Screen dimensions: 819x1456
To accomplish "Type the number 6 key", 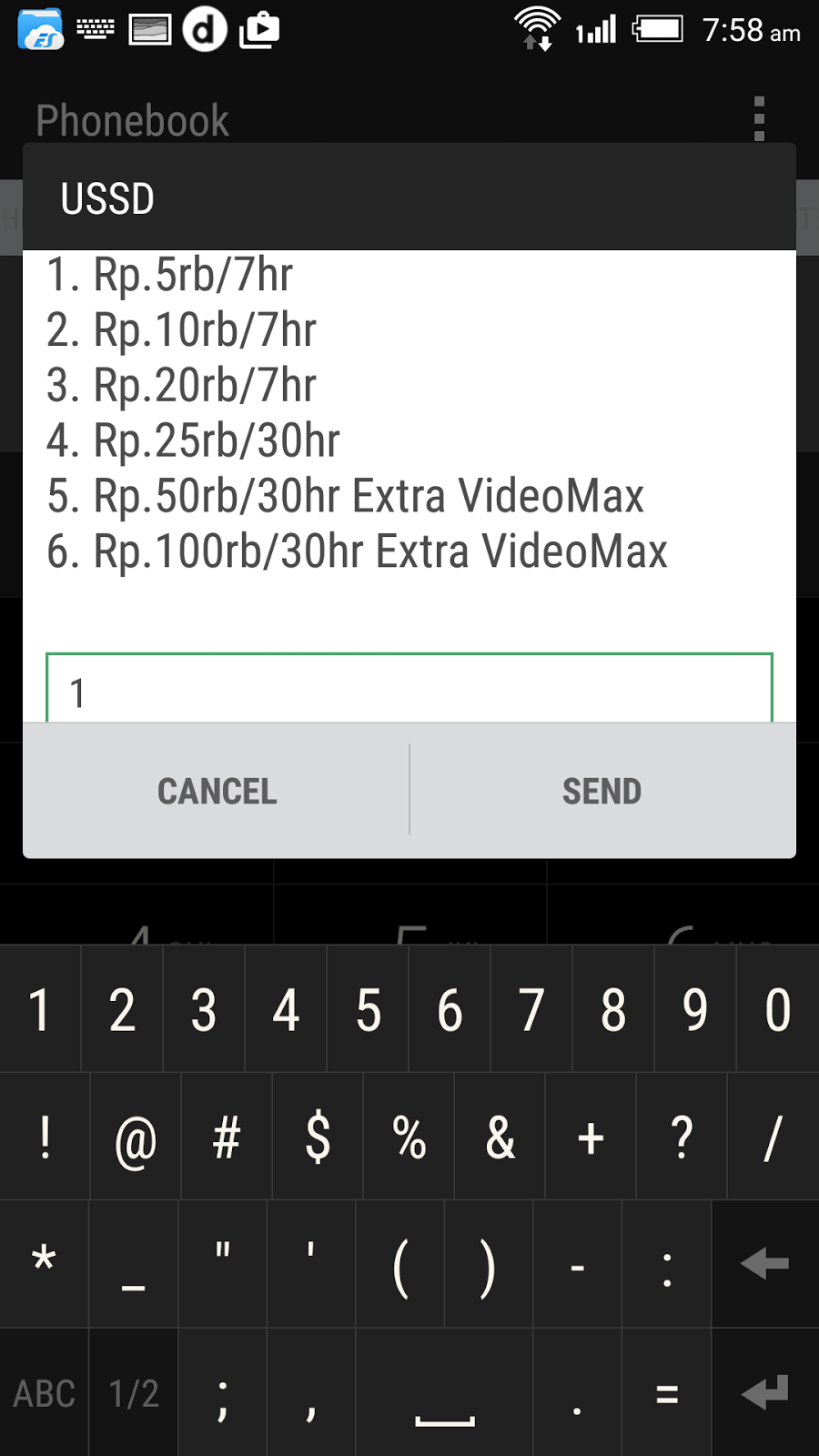I will coord(450,1009).
